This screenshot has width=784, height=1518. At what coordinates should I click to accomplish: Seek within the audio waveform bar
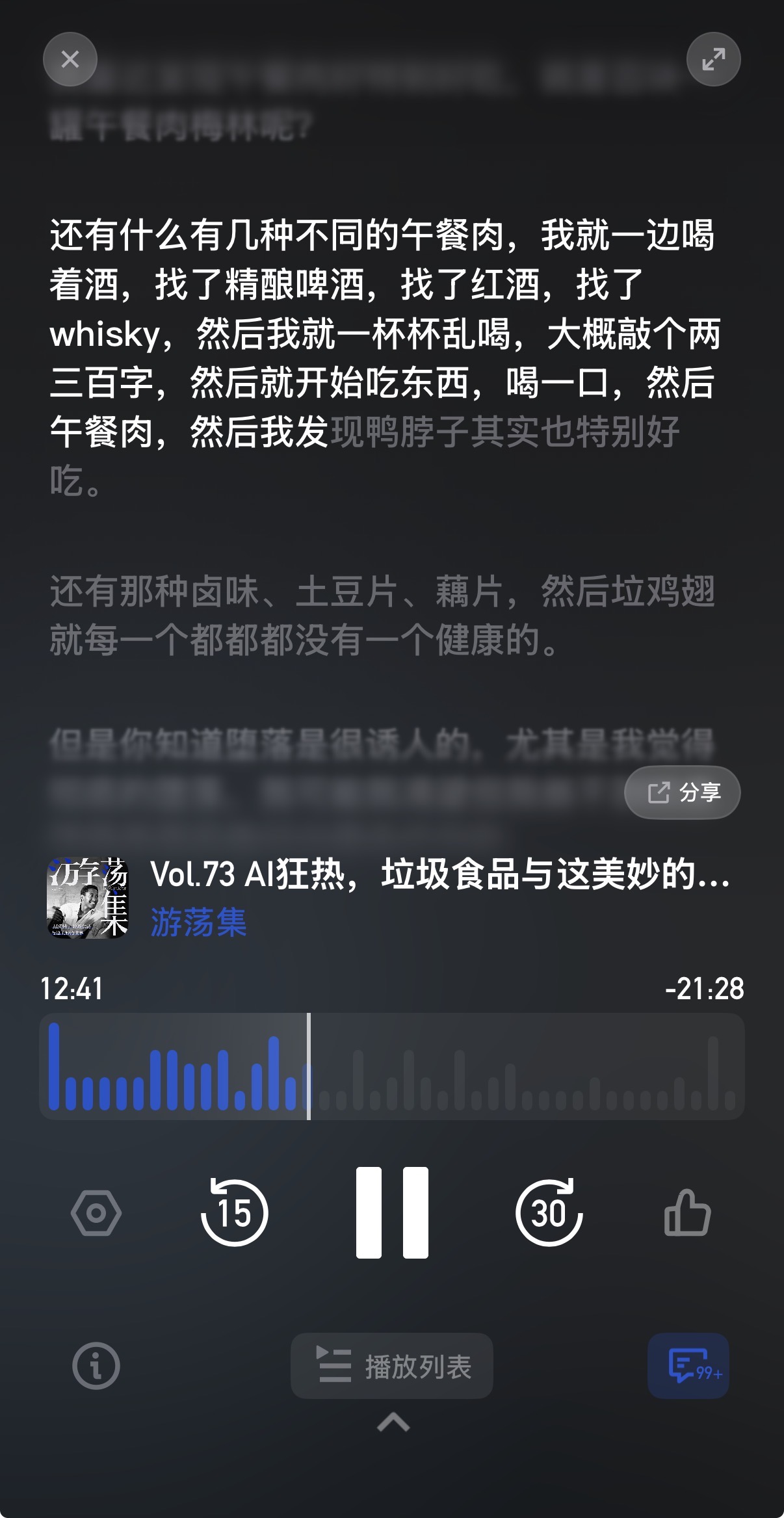click(x=392, y=1066)
